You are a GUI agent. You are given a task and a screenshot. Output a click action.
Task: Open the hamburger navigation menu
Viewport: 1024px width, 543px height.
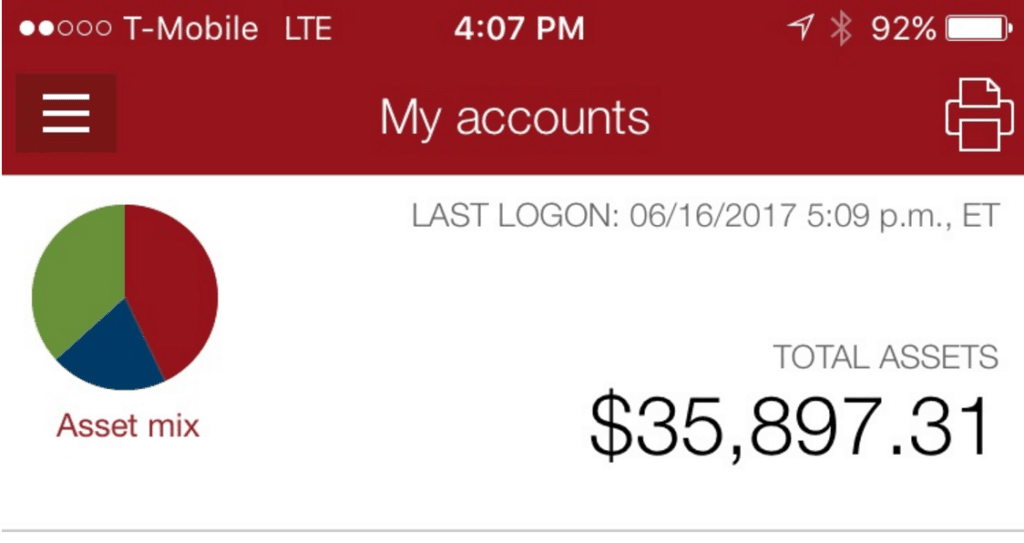coord(66,113)
